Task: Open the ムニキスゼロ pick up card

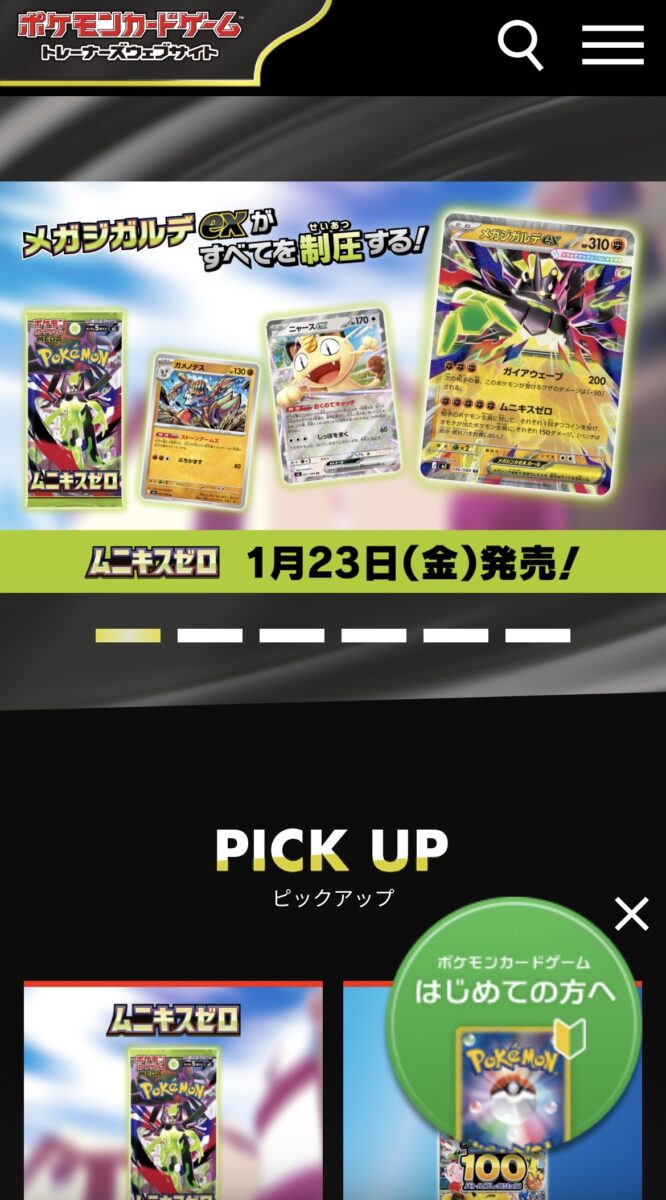Action: click(173, 1090)
